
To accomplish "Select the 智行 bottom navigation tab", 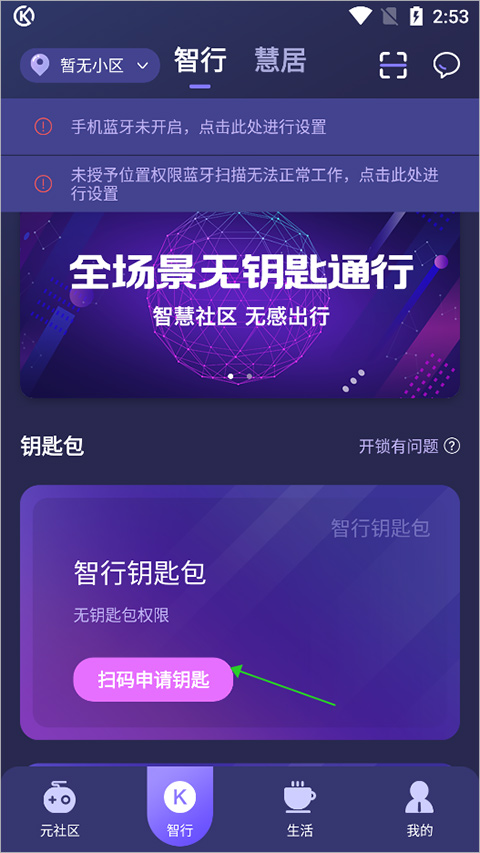I will pos(180,808).
